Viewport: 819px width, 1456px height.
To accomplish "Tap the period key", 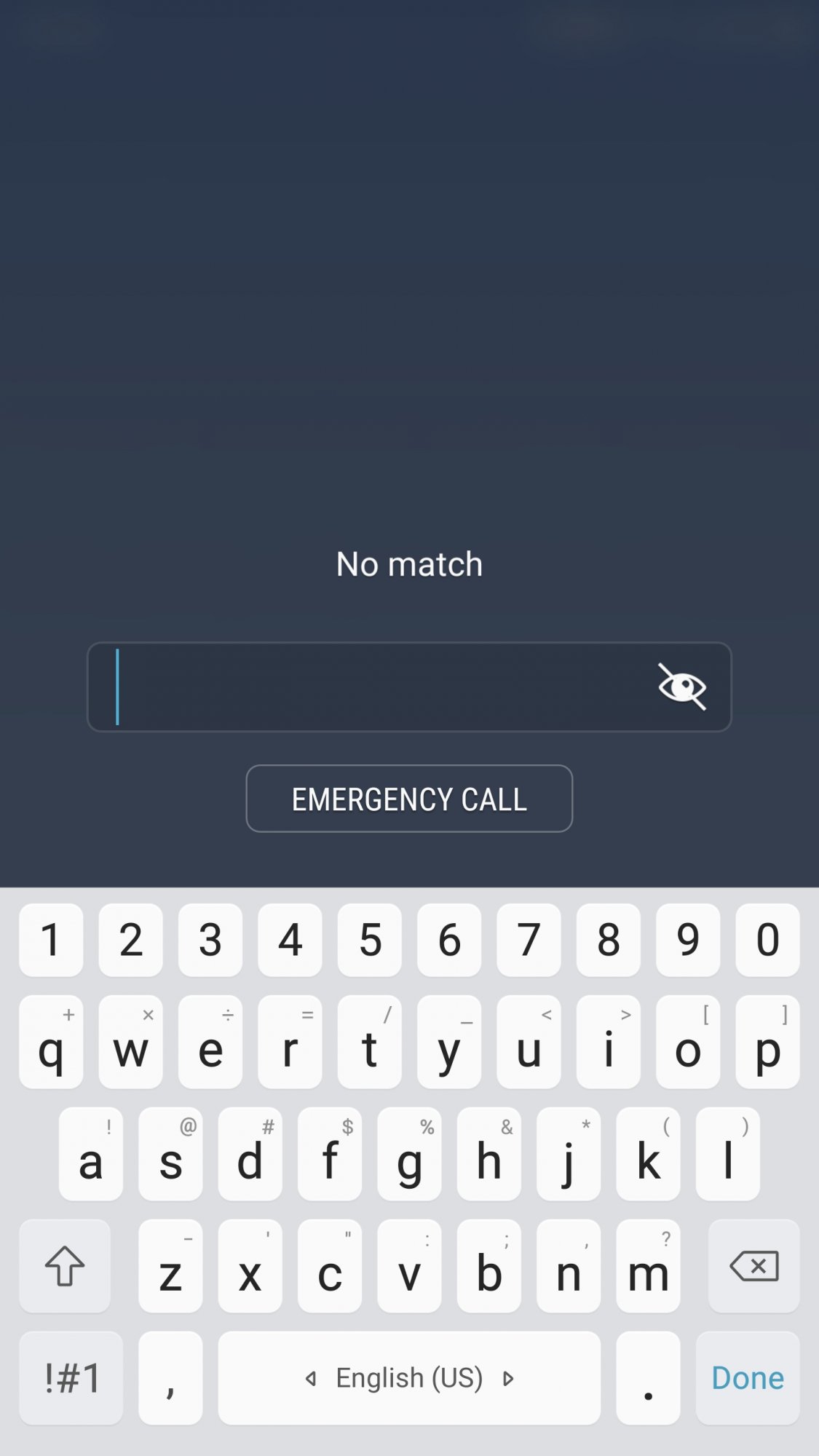I will tap(648, 1377).
